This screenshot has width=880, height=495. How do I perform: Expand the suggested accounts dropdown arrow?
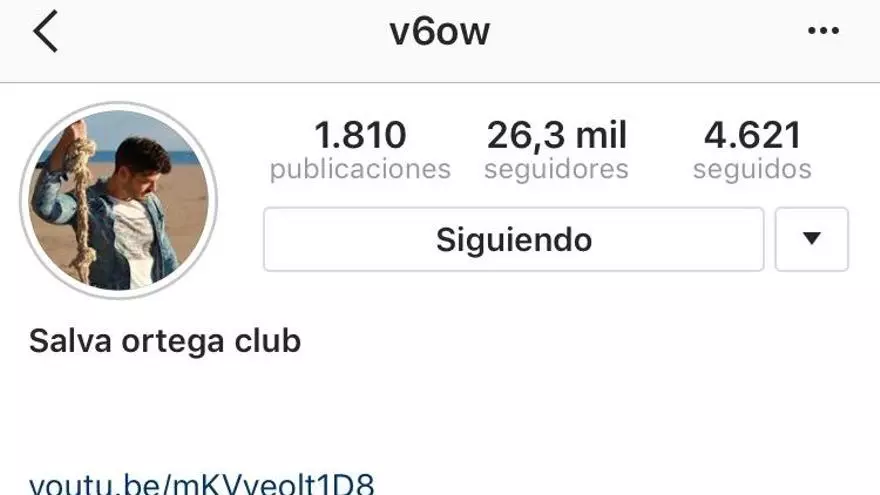pyautogui.click(x=811, y=240)
